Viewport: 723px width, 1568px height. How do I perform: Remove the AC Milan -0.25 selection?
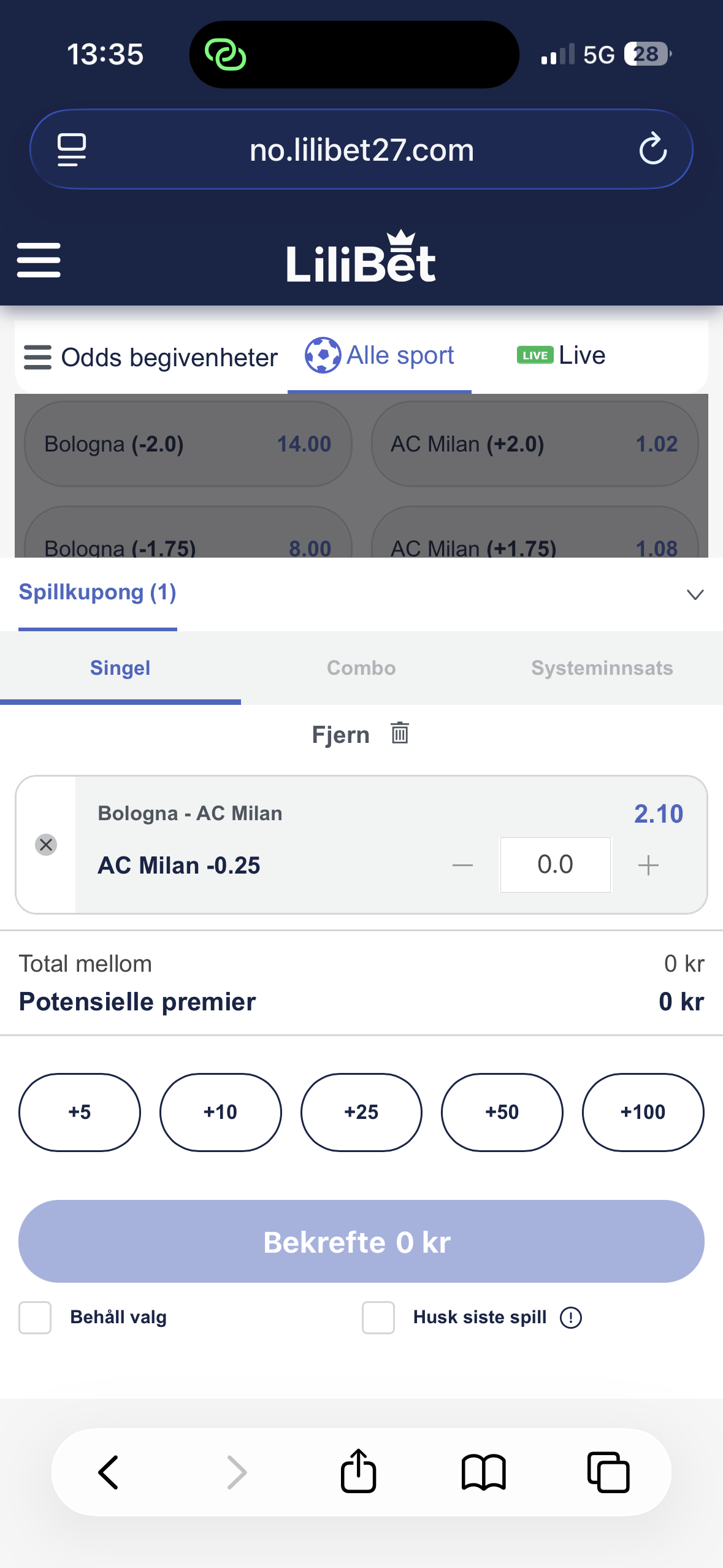click(46, 845)
